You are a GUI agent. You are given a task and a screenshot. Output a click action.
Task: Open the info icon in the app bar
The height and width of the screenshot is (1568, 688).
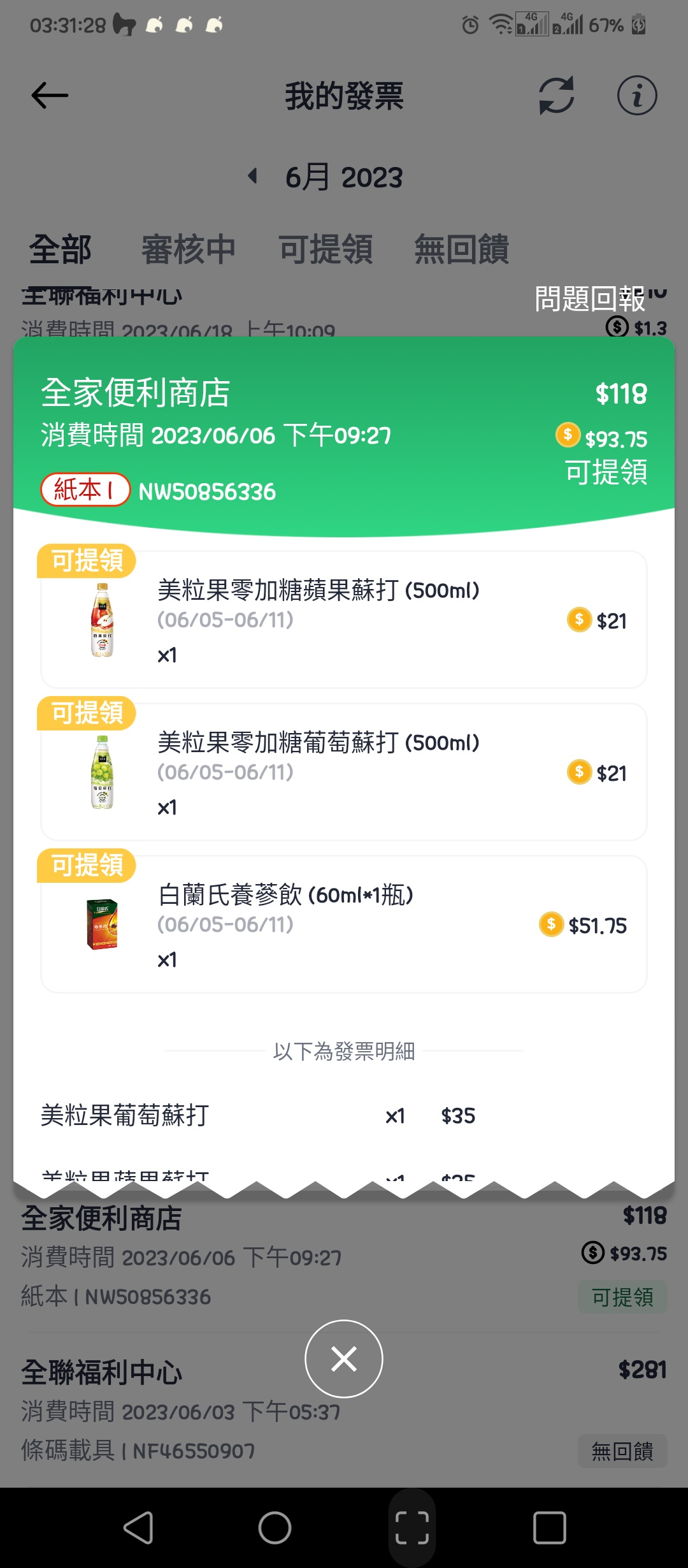[636, 96]
